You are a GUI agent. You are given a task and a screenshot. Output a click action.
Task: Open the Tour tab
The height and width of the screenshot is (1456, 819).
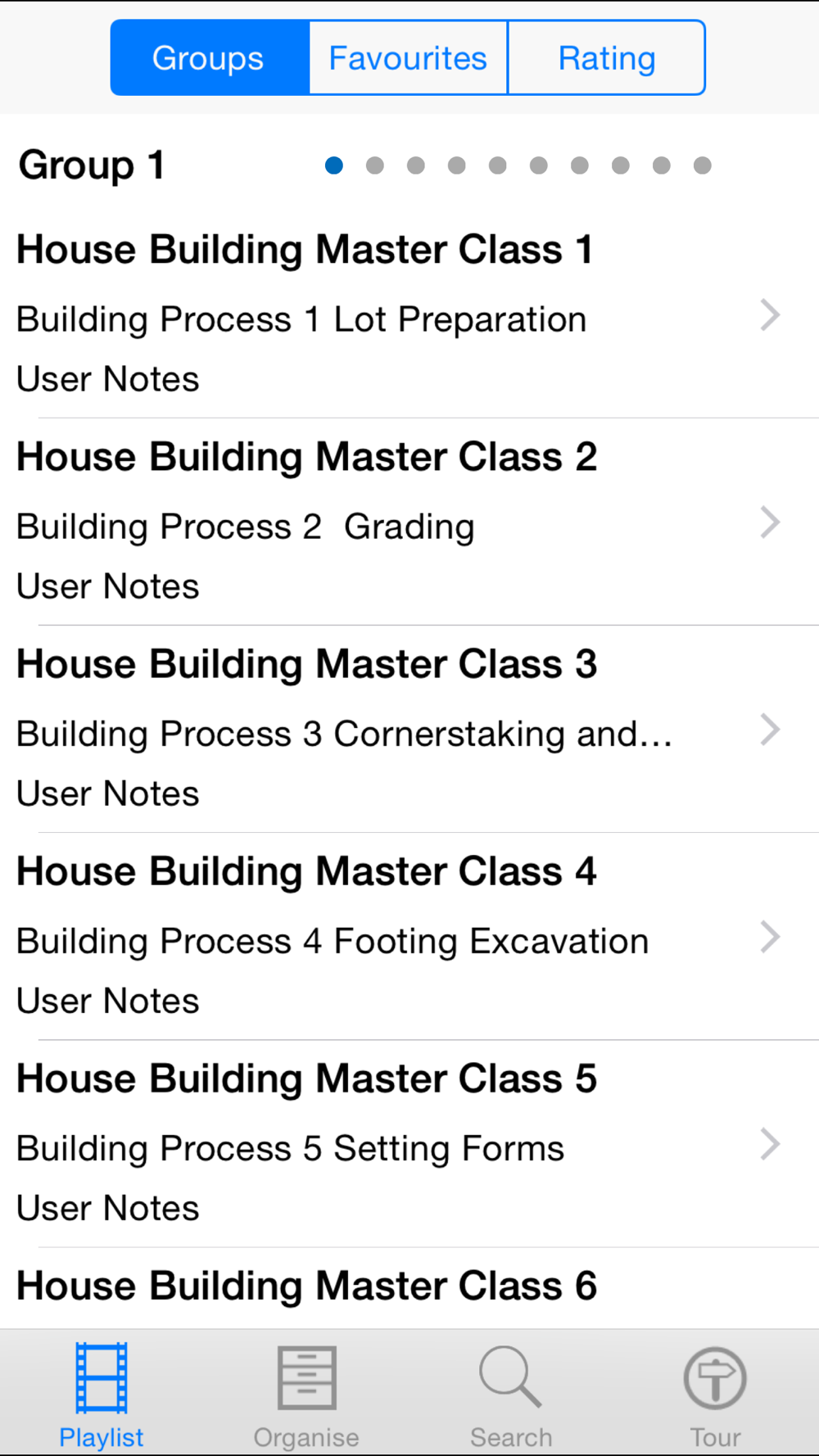point(715,1395)
